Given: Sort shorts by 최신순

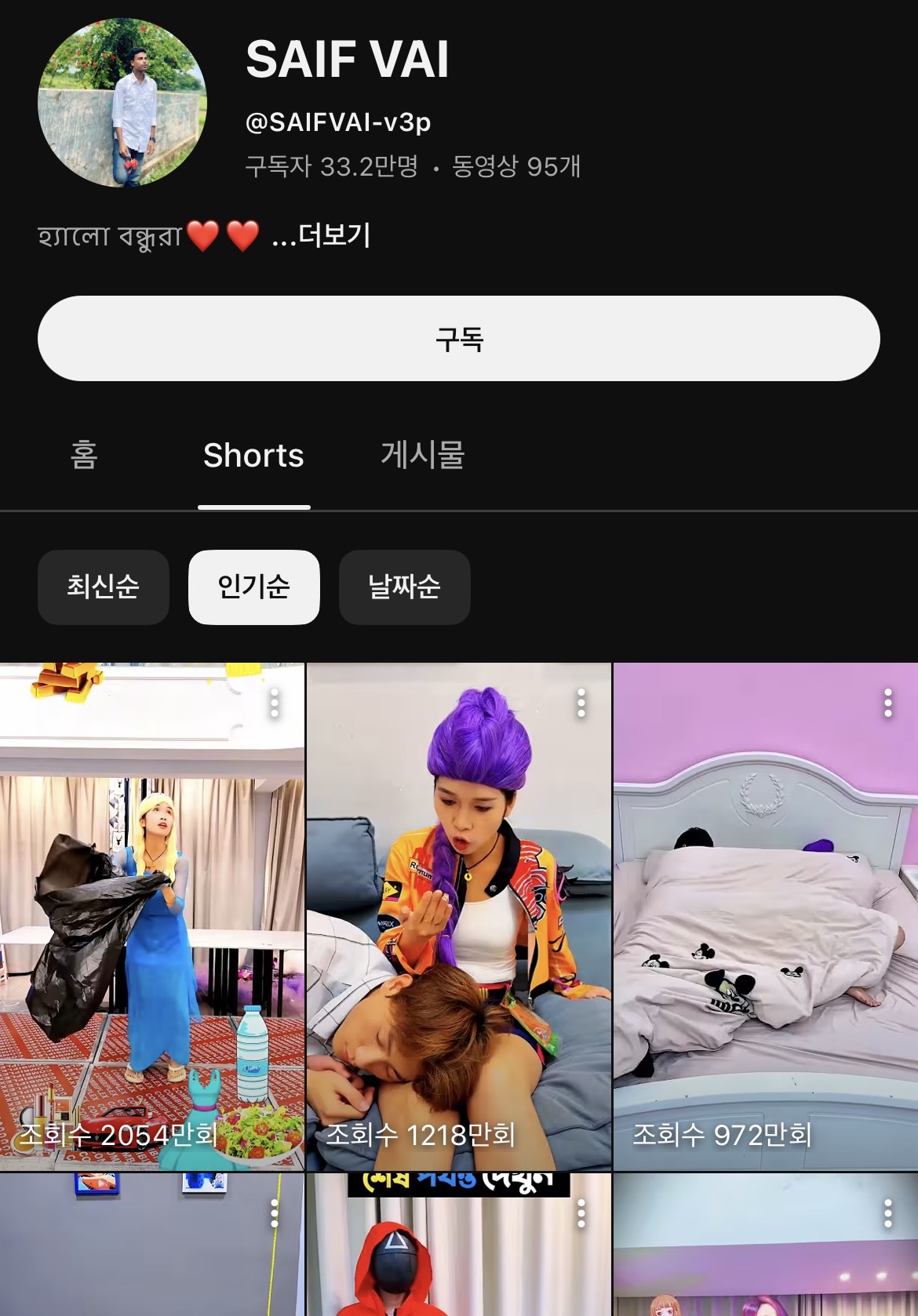Looking at the screenshot, I should (x=104, y=587).
